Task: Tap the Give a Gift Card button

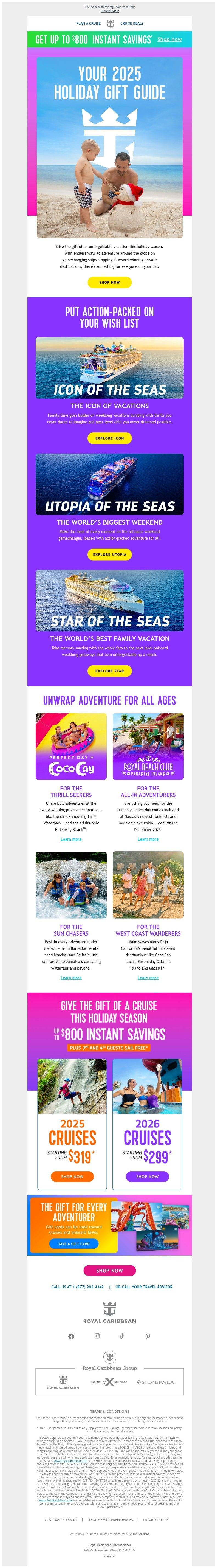Action: point(74,1244)
